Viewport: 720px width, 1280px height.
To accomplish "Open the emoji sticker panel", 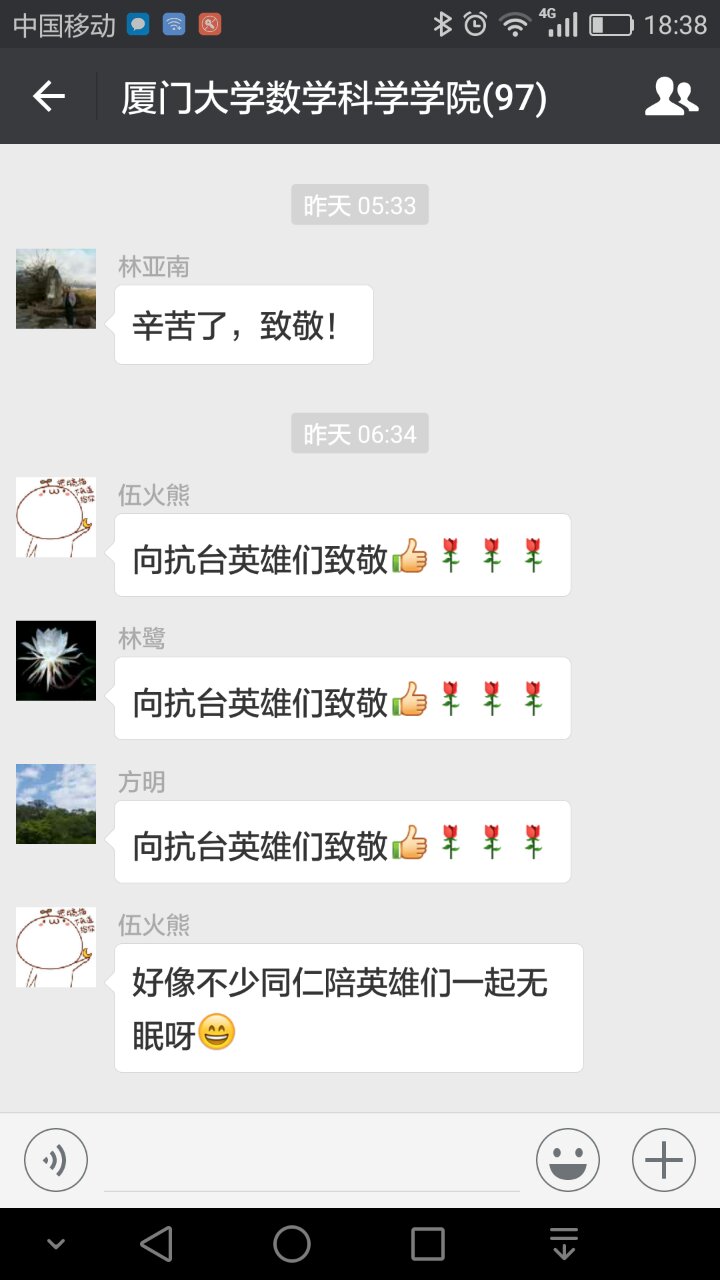I will coord(568,1160).
